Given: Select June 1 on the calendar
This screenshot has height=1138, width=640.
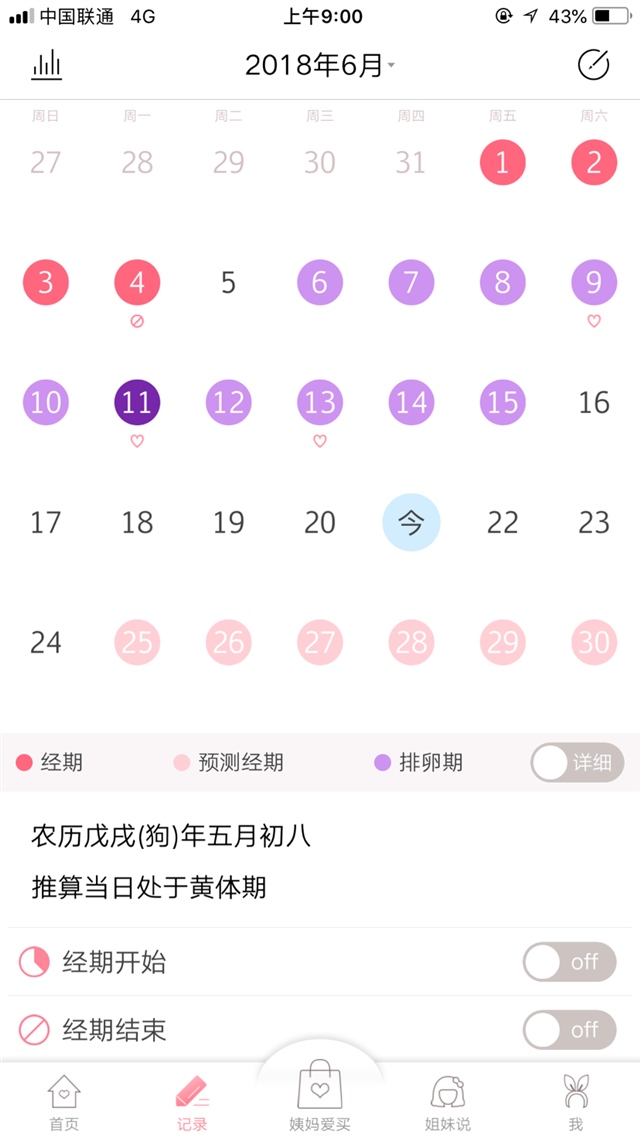Looking at the screenshot, I should point(502,163).
